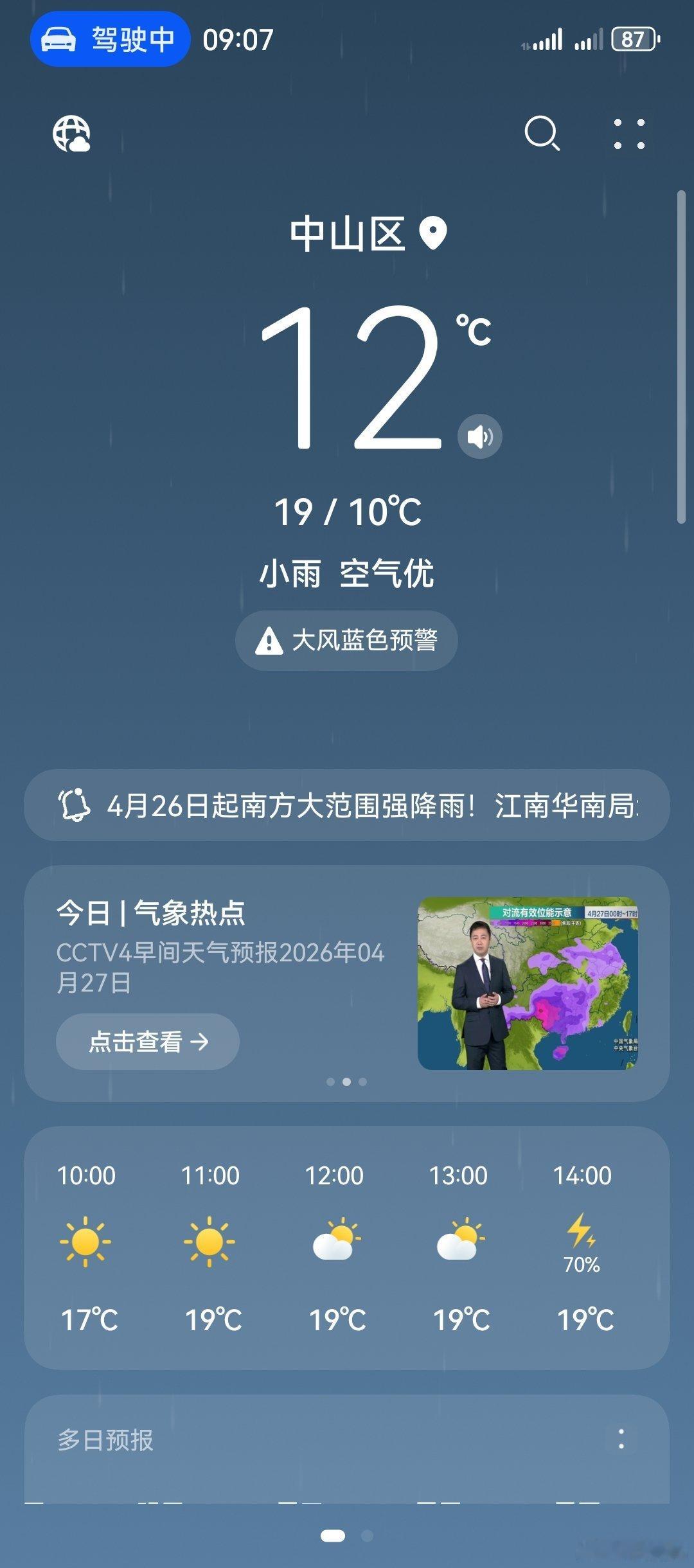Open the weather source website via globe icon
Viewport: 694px width, 1568px height.
73,134
